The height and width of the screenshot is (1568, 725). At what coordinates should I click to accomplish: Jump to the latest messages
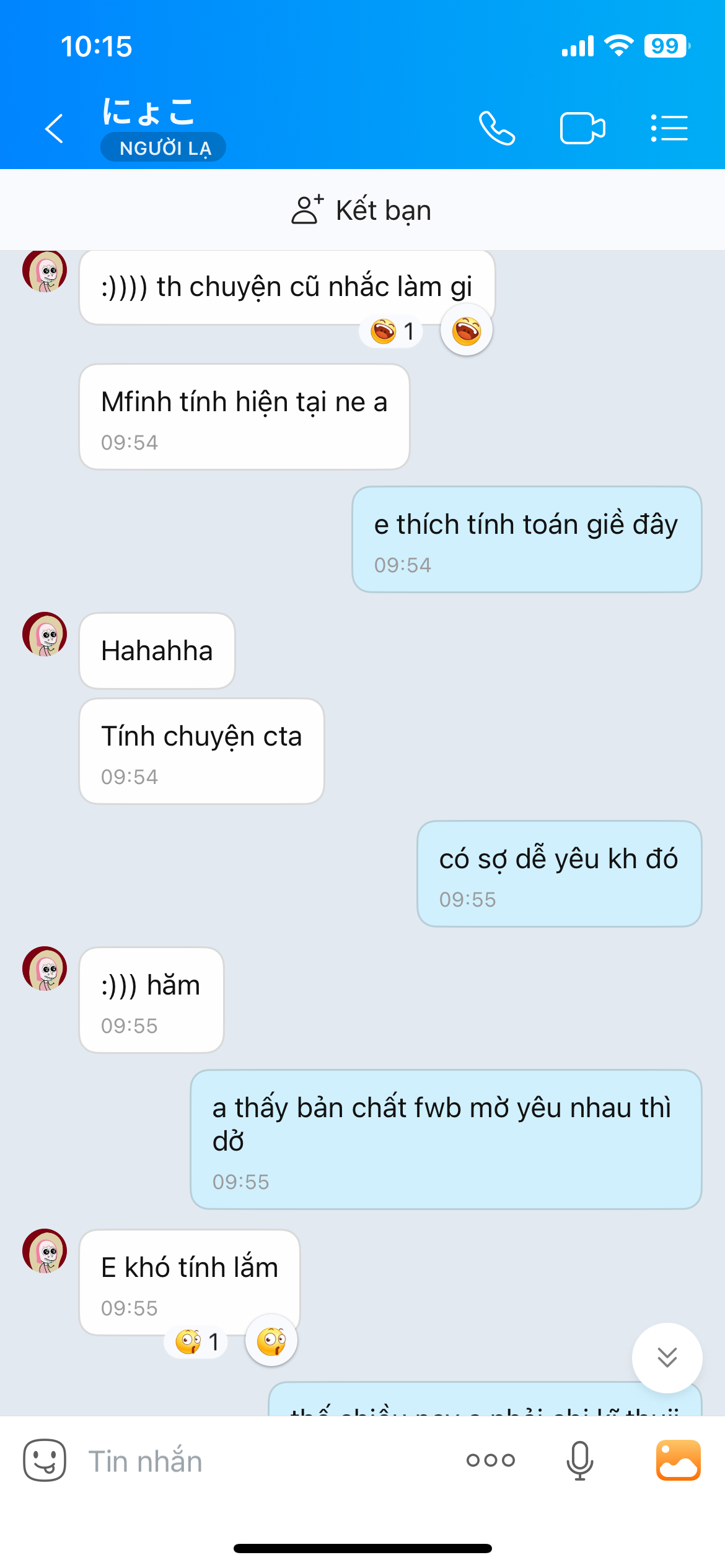pyautogui.click(x=667, y=1357)
